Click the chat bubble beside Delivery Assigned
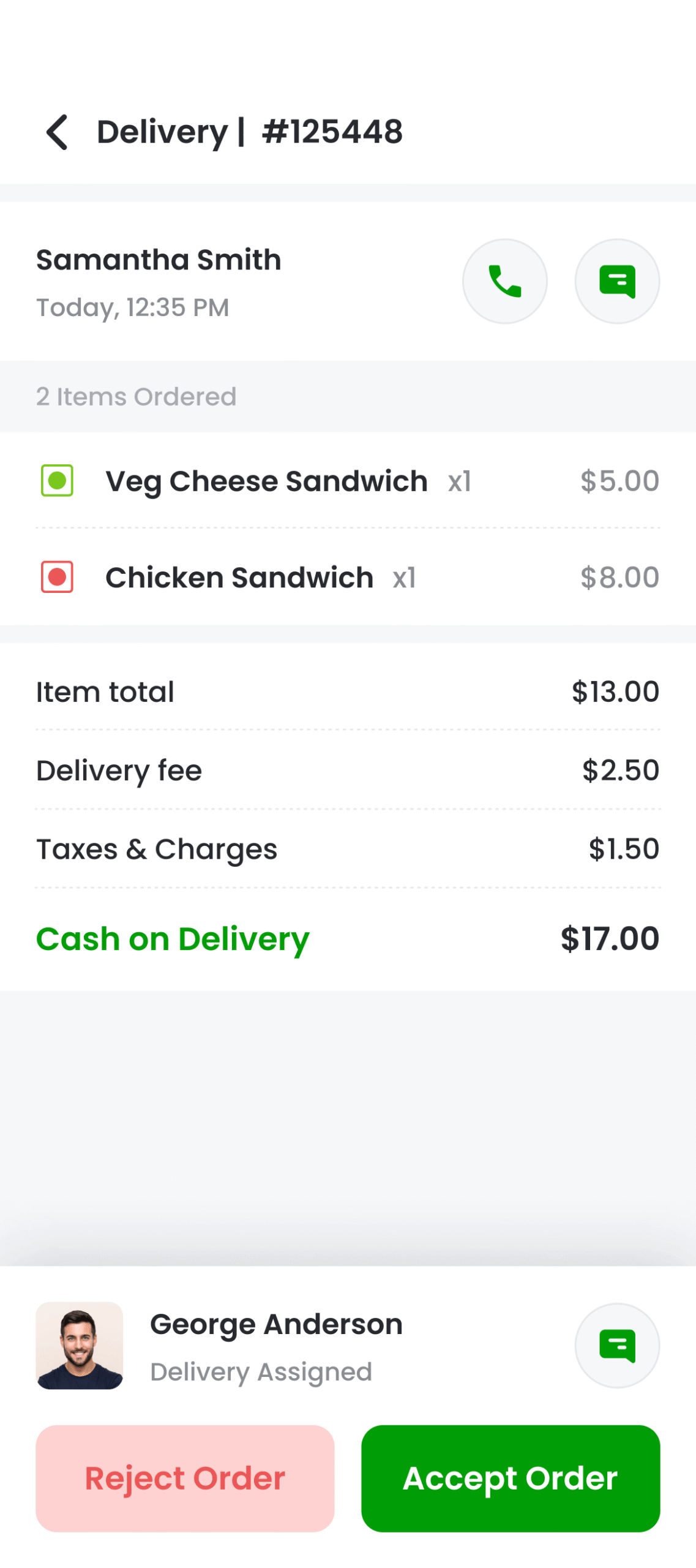This screenshot has width=696, height=1568. point(617,1344)
